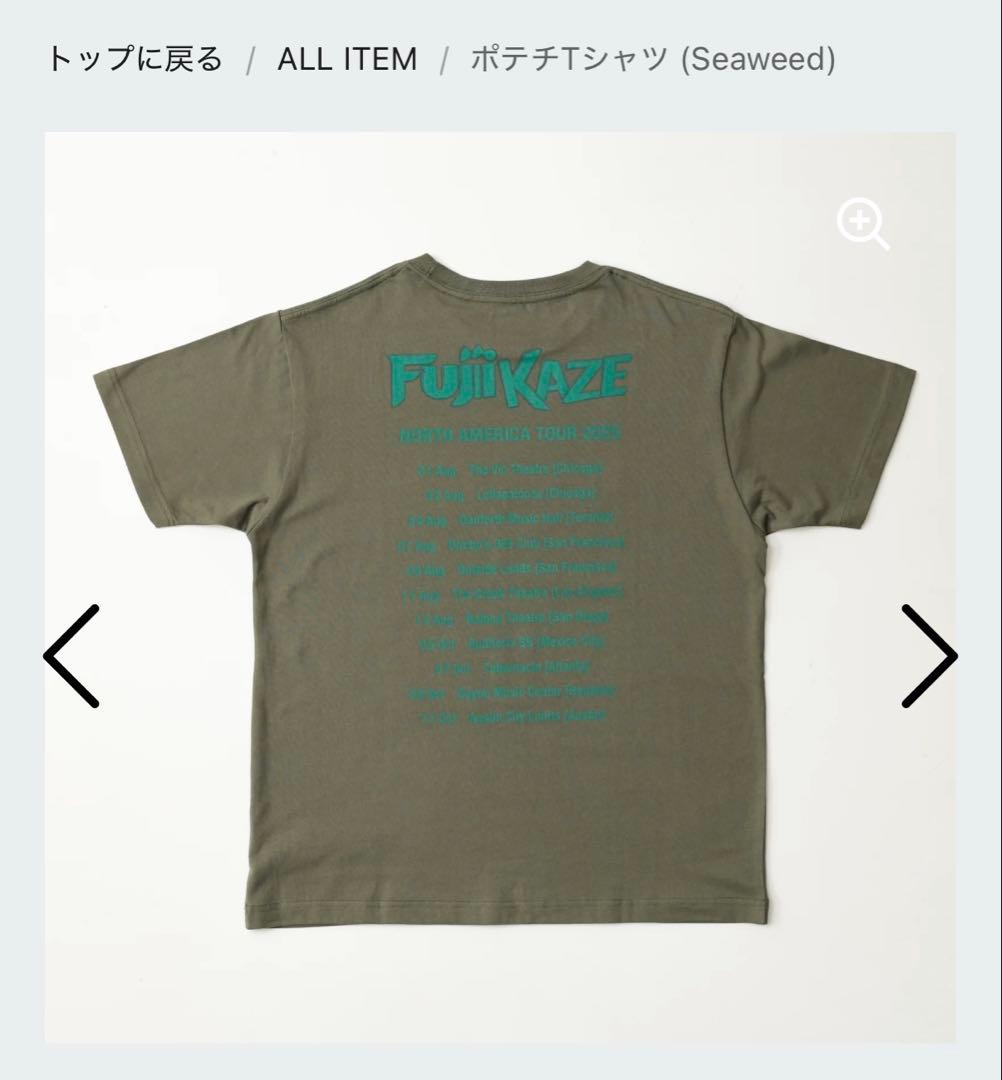Go back via the トップに戻る breadcrumb
This screenshot has width=1002, height=1080.
click(134, 59)
